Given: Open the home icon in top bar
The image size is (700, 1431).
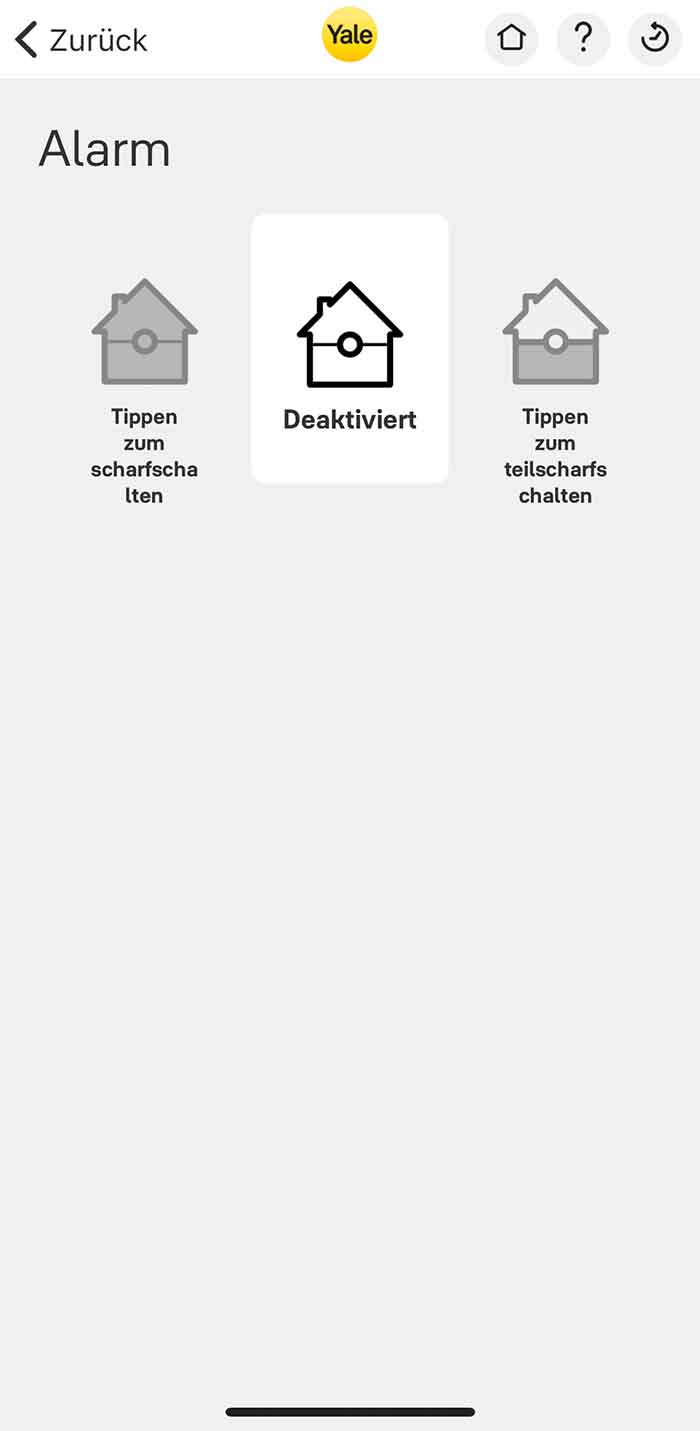Looking at the screenshot, I should pos(511,40).
